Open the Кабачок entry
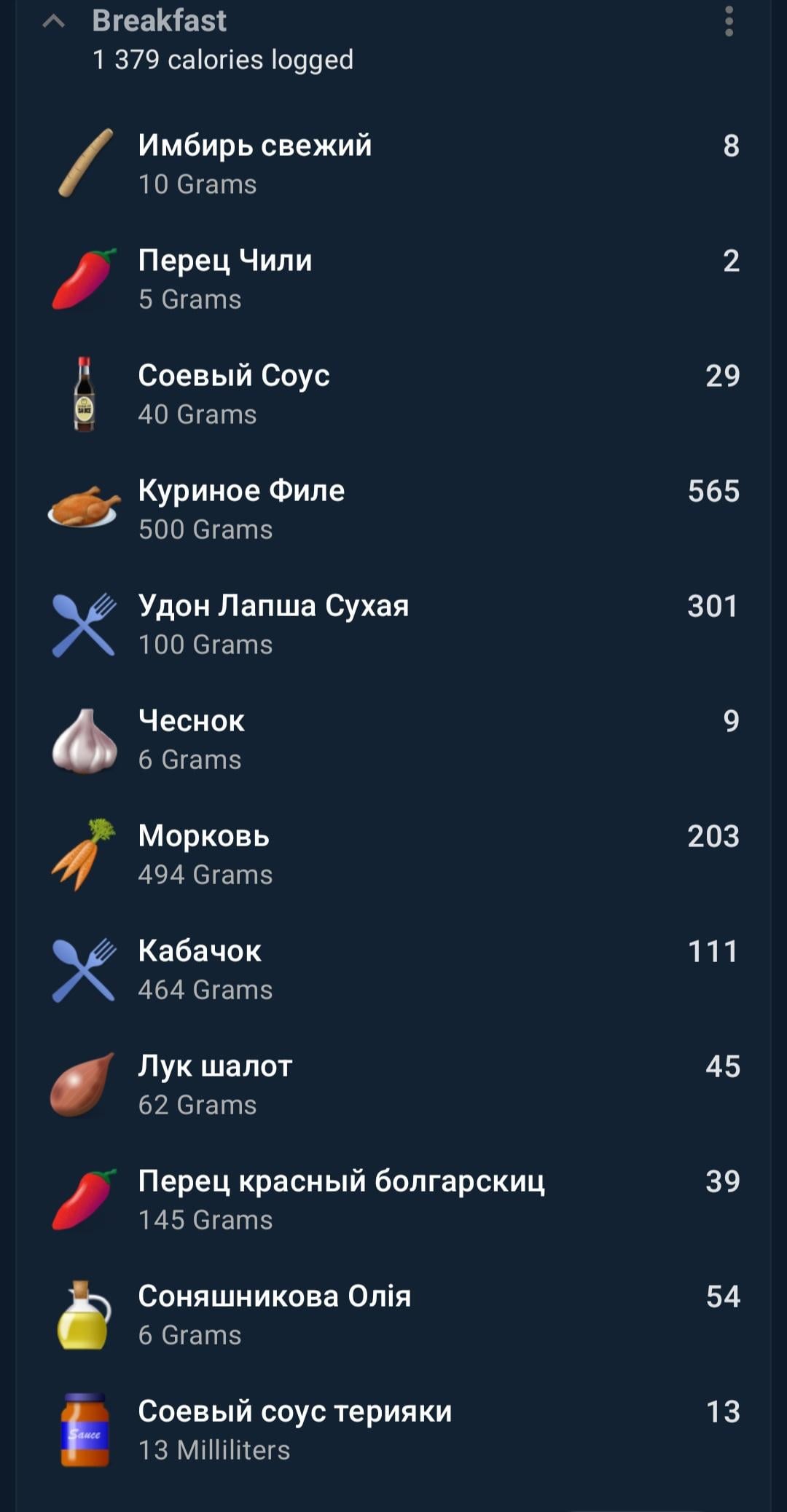This screenshot has width=787, height=1512. [393, 969]
